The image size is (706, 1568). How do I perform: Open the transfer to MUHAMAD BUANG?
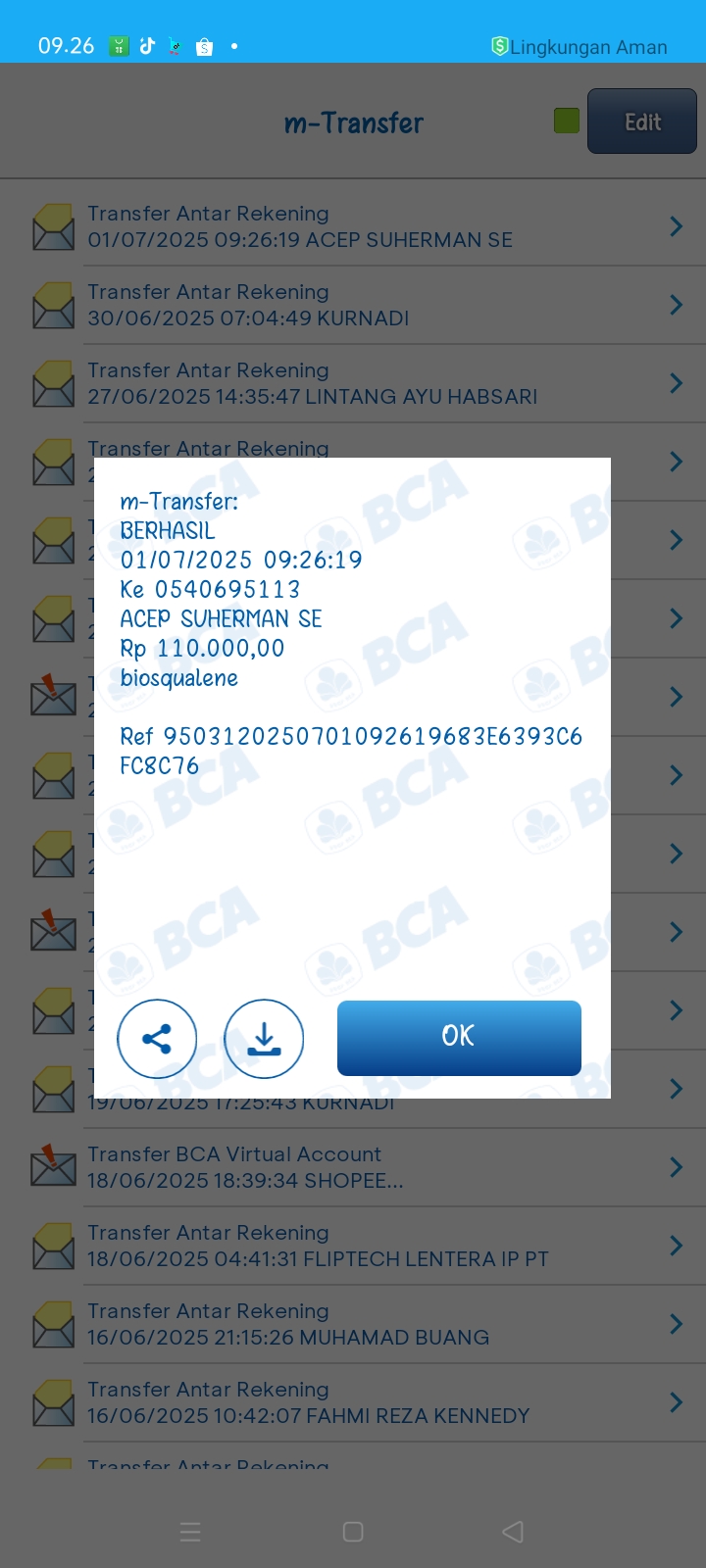pyautogui.click(x=353, y=1324)
